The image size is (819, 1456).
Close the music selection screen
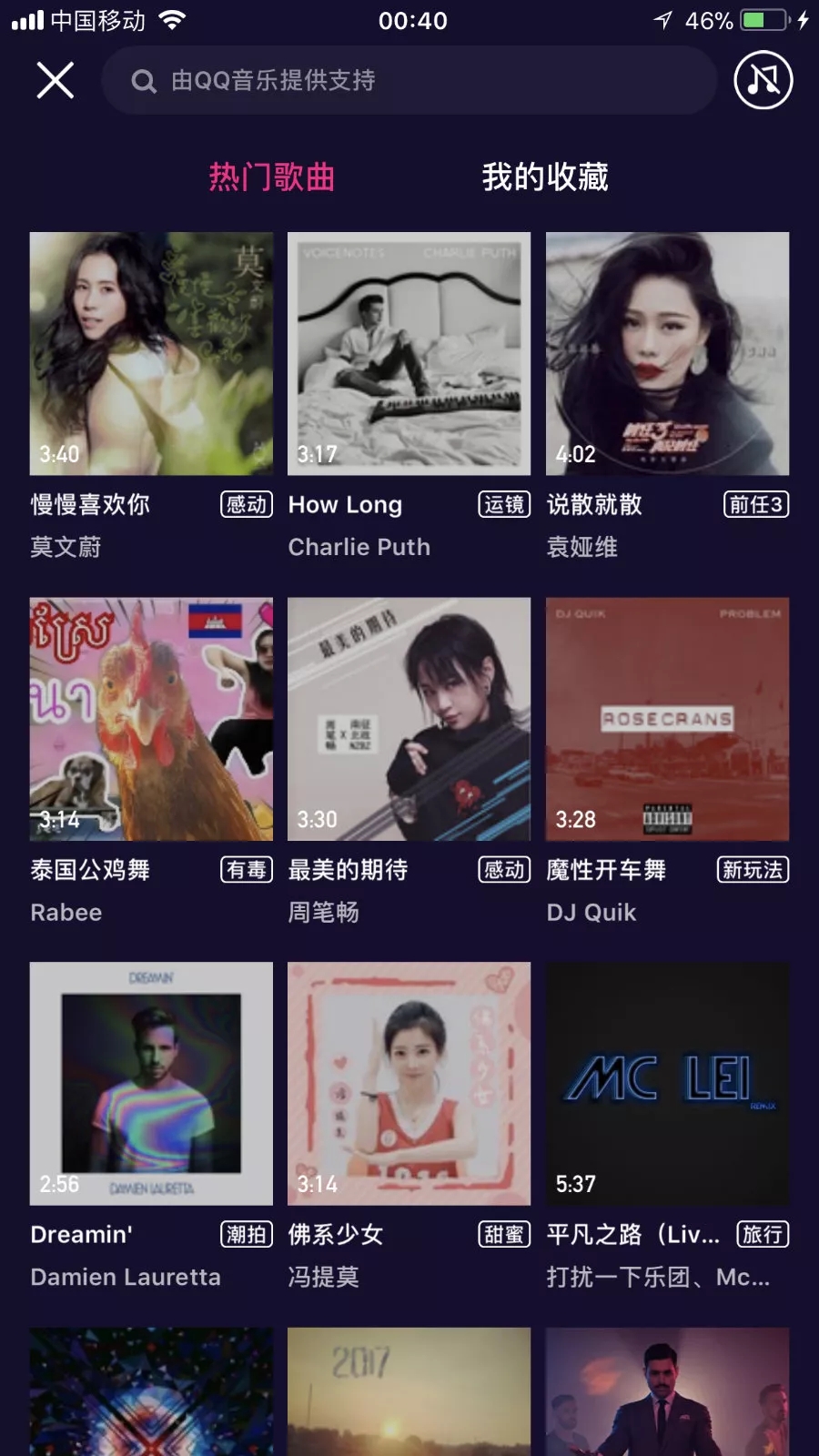coord(55,80)
